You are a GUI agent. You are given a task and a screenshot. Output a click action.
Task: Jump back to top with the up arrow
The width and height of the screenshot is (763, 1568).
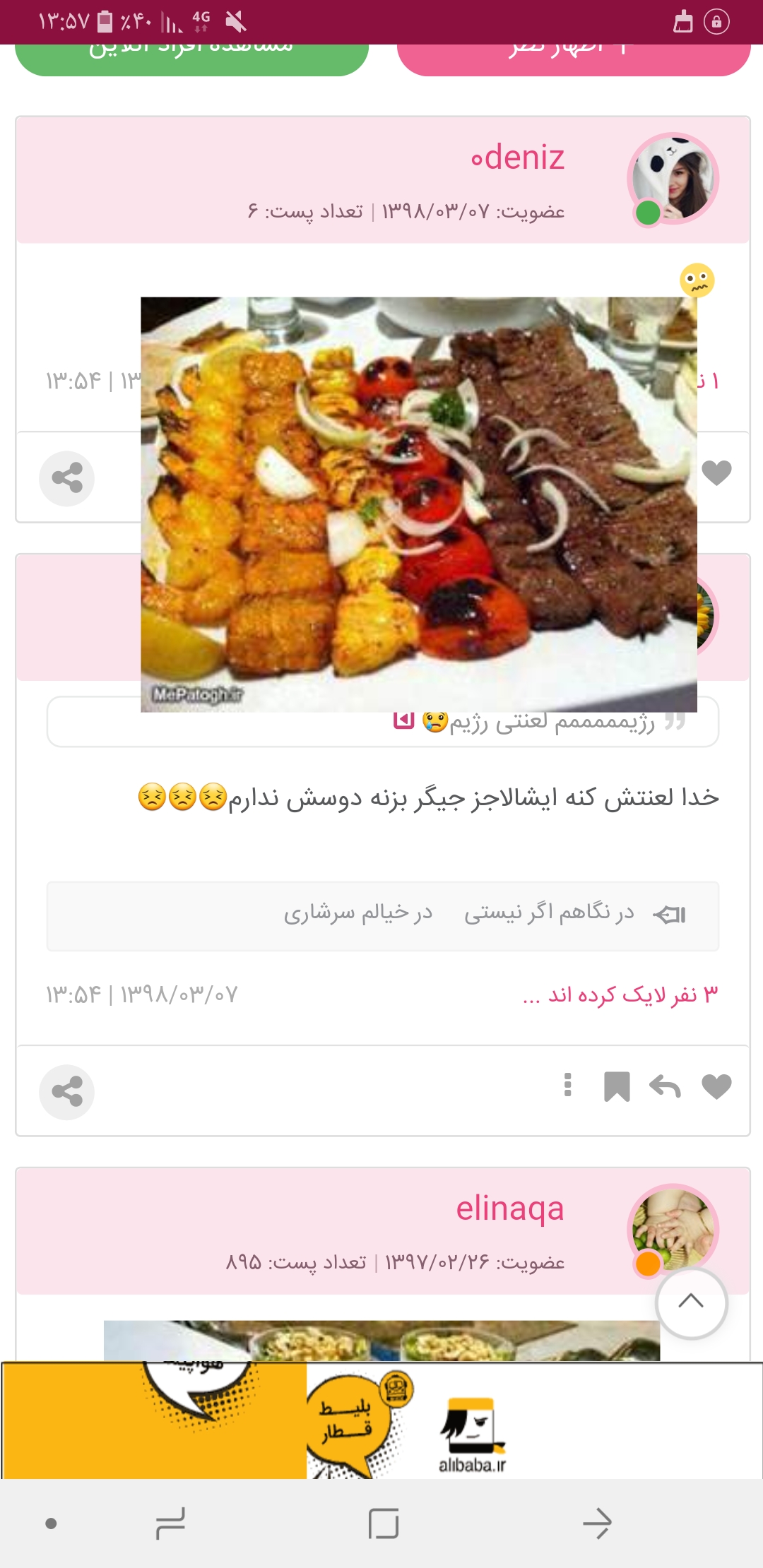pyautogui.click(x=691, y=1302)
